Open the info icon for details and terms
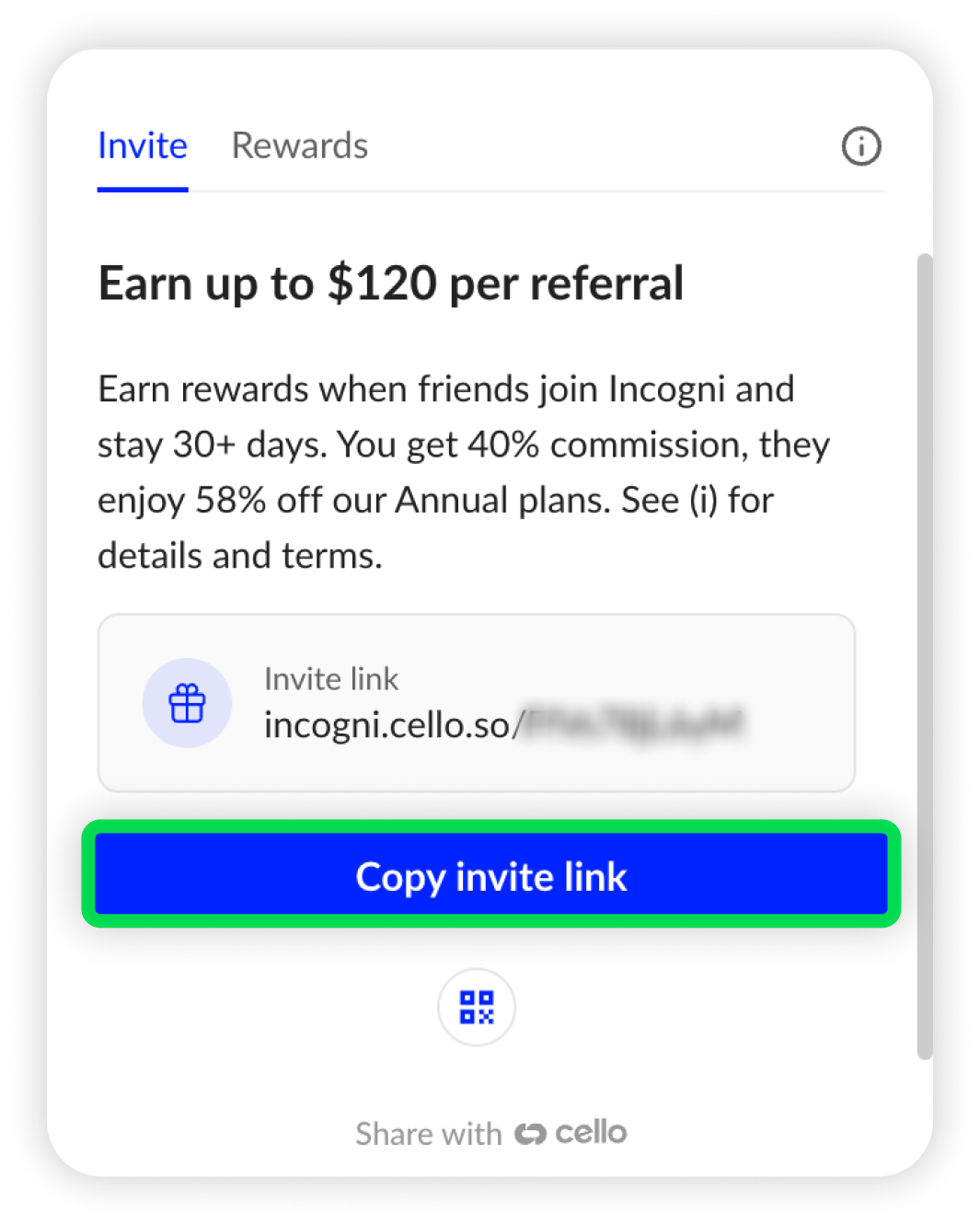 (x=861, y=146)
